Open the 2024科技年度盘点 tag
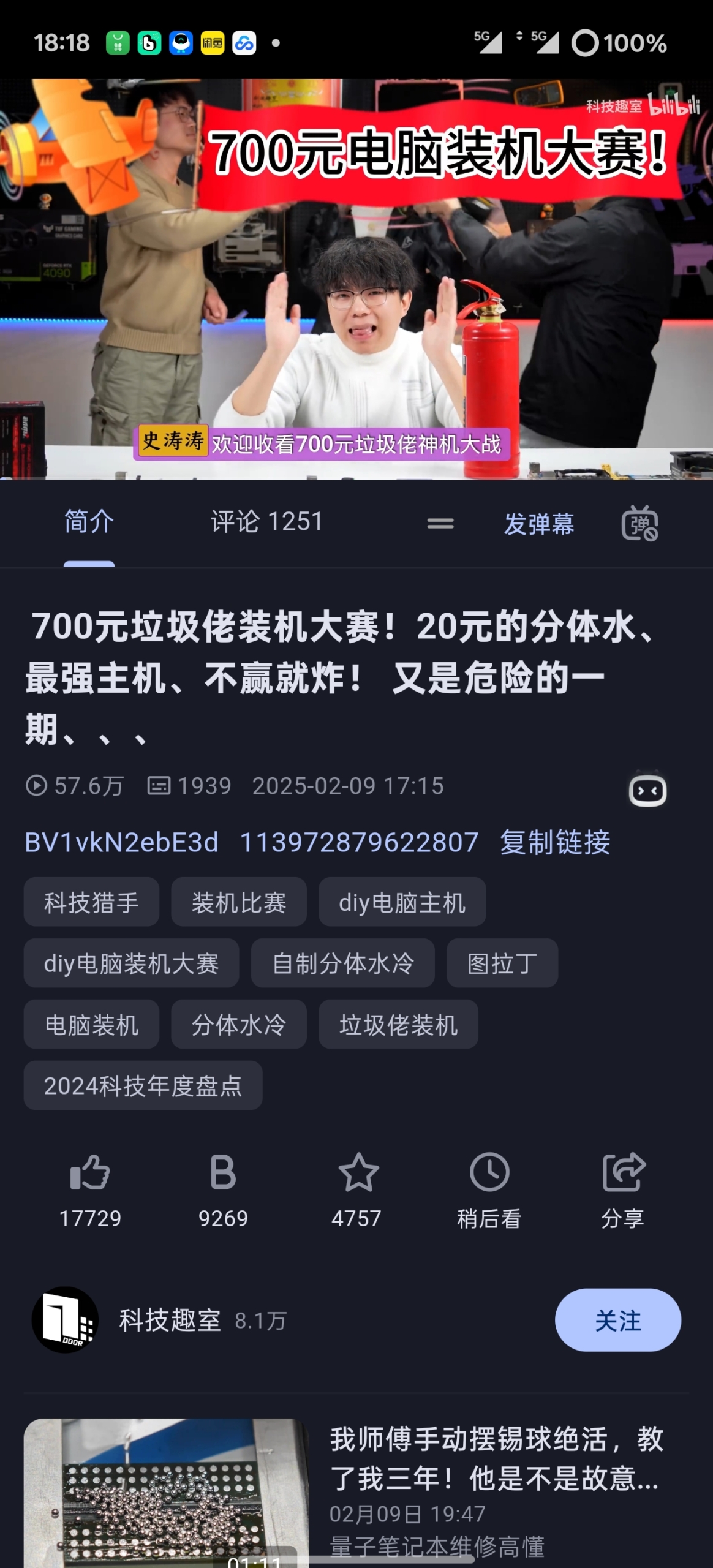This screenshot has height=1568, width=713. click(143, 1086)
